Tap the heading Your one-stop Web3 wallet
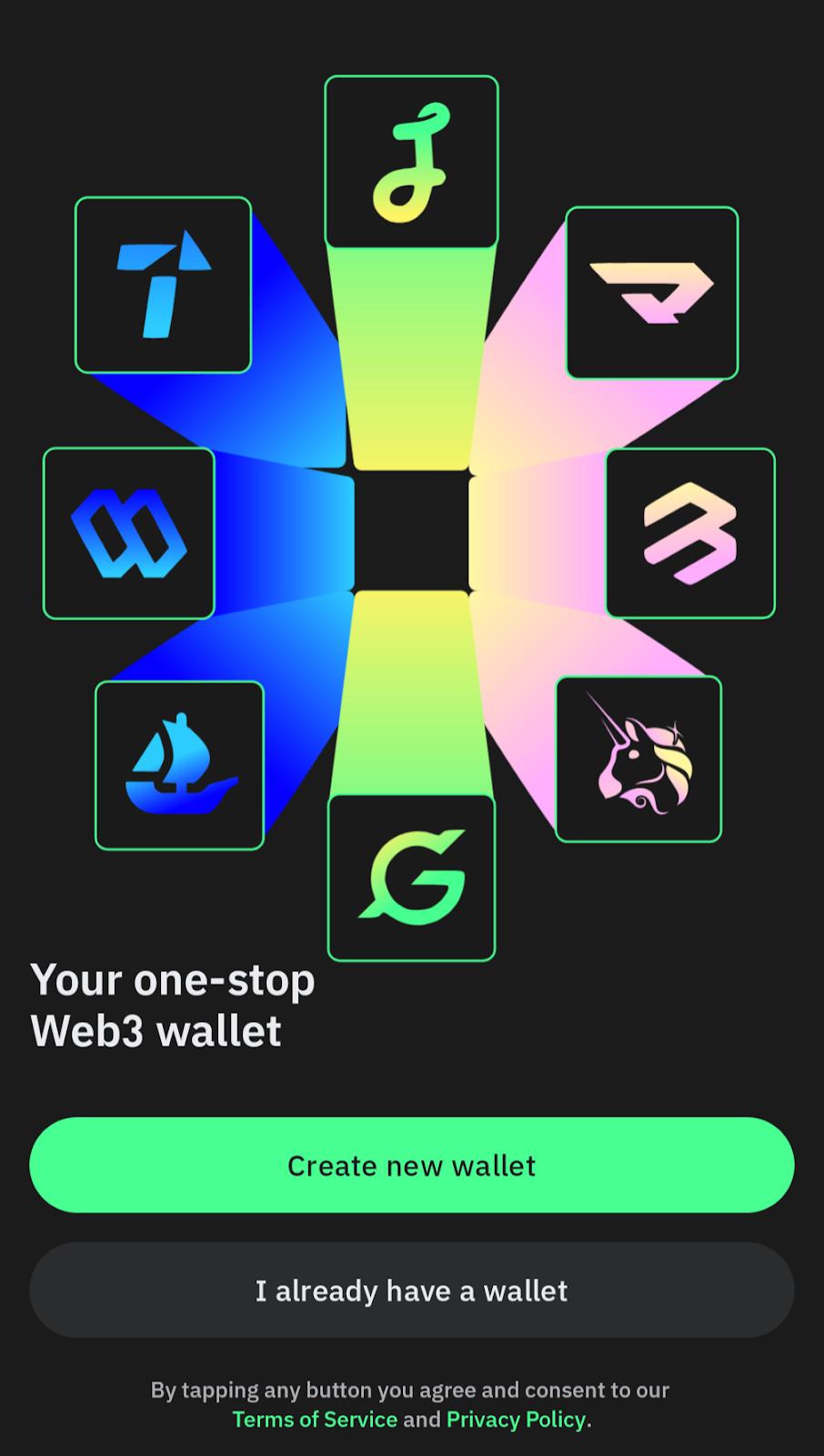This screenshot has height=1456, width=824. coord(173,1006)
